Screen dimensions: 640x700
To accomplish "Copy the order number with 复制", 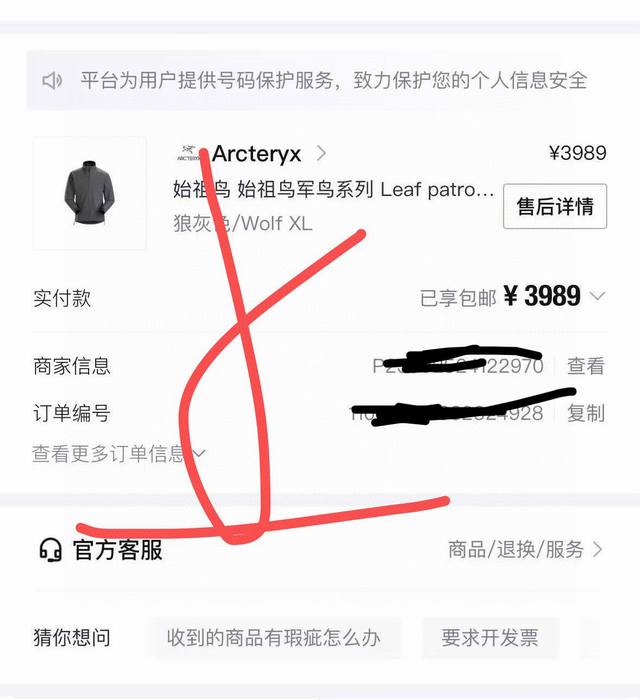I will pyautogui.click(x=585, y=413).
